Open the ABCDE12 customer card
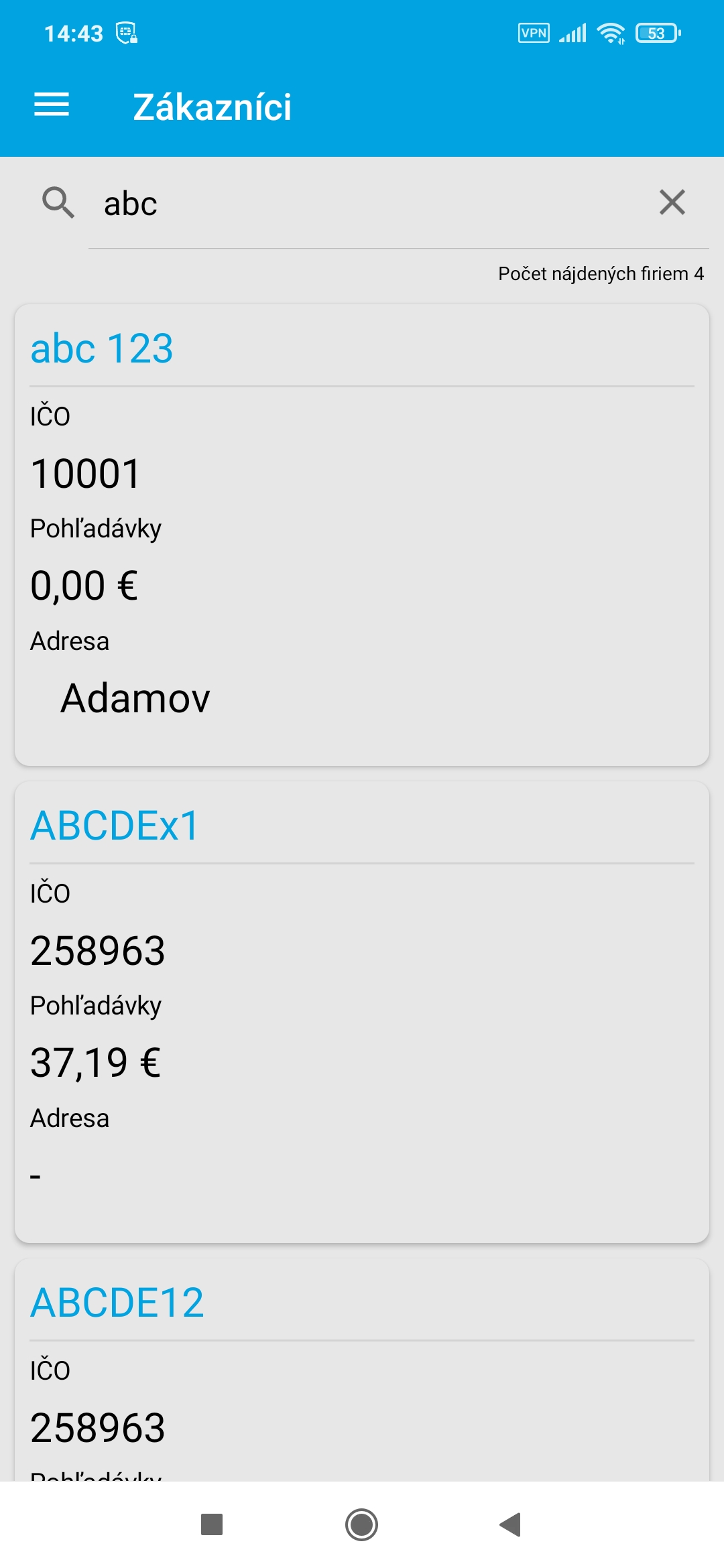The height and width of the screenshot is (1568, 724). click(362, 1370)
